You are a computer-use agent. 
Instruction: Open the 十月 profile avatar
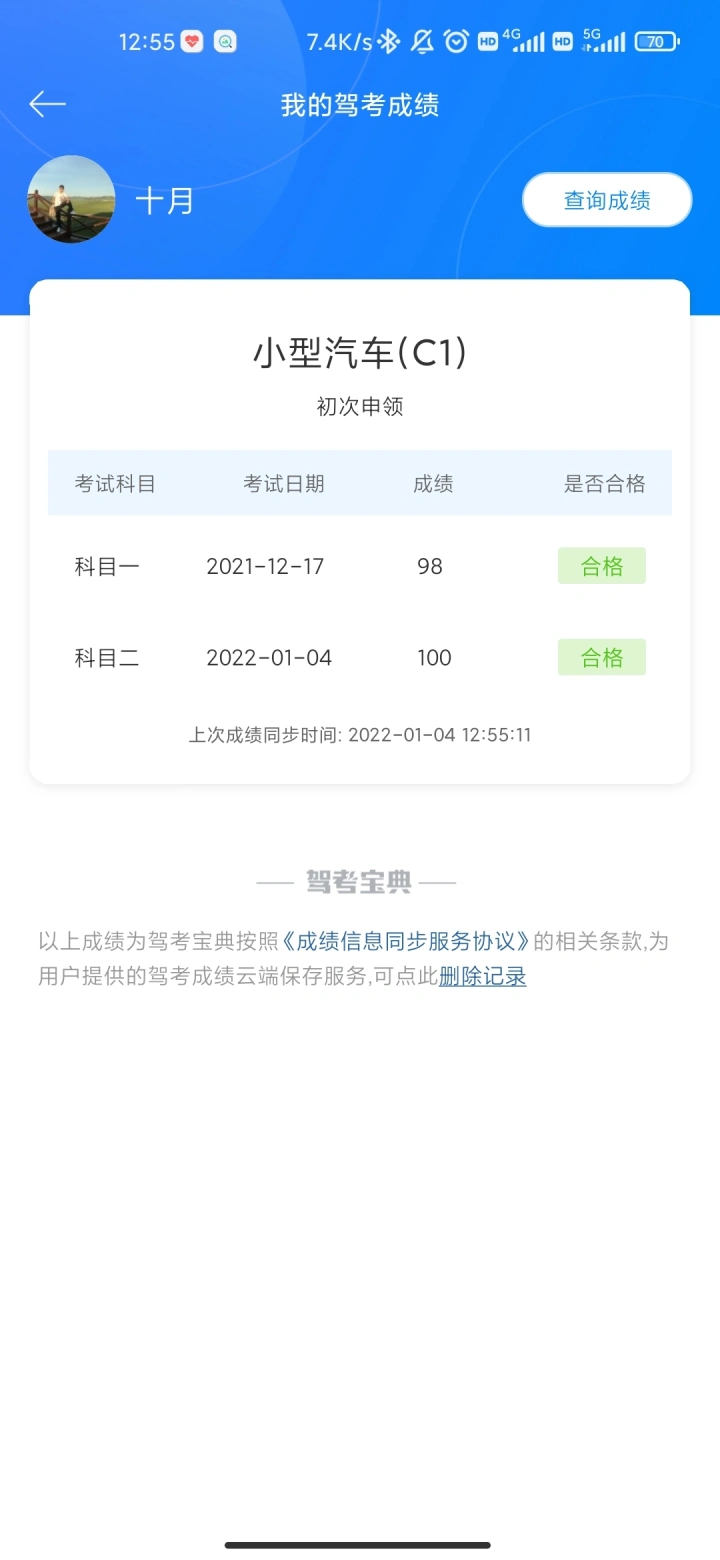coord(71,200)
